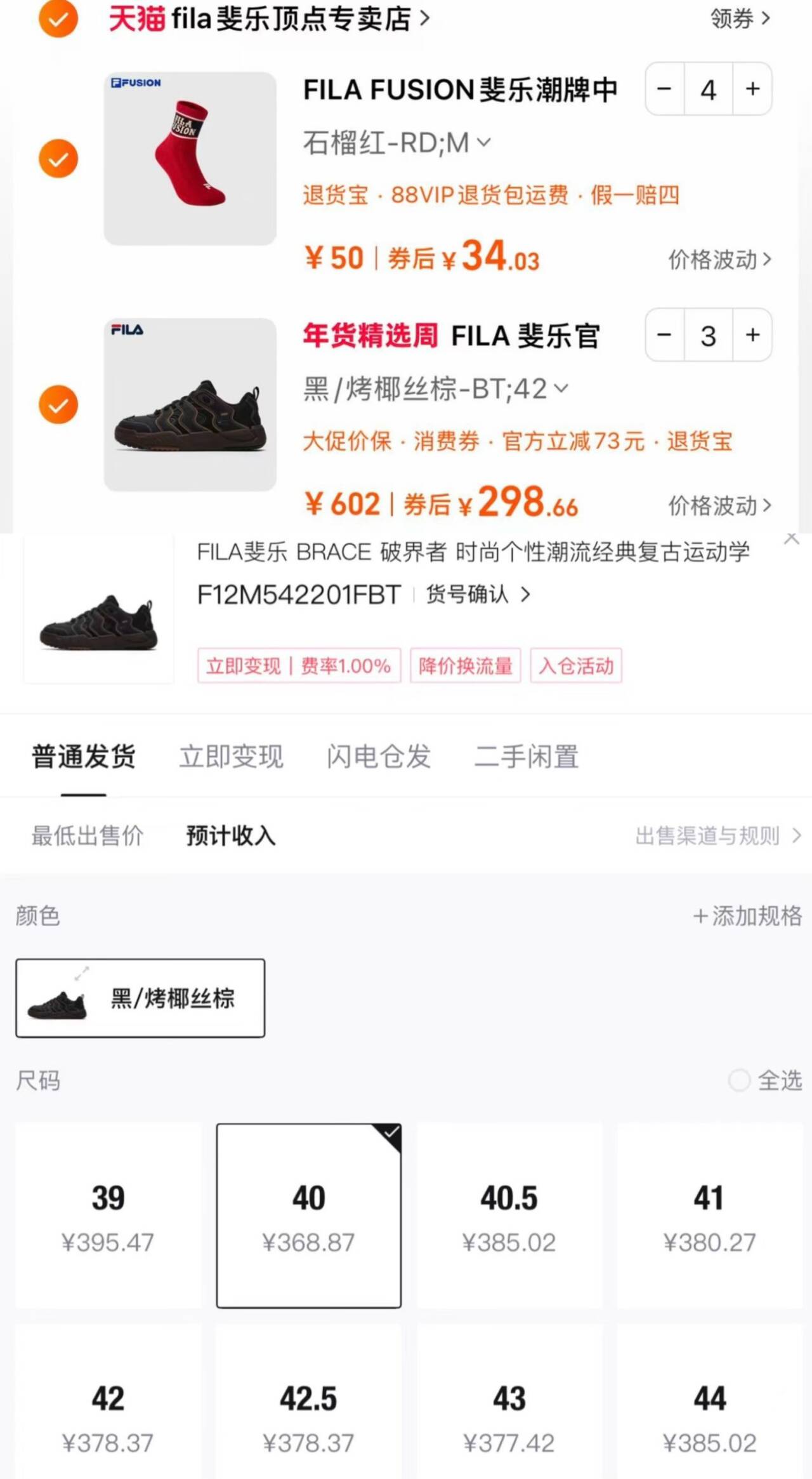Decrease the black sneakers quantity with minus

point(664,335)
